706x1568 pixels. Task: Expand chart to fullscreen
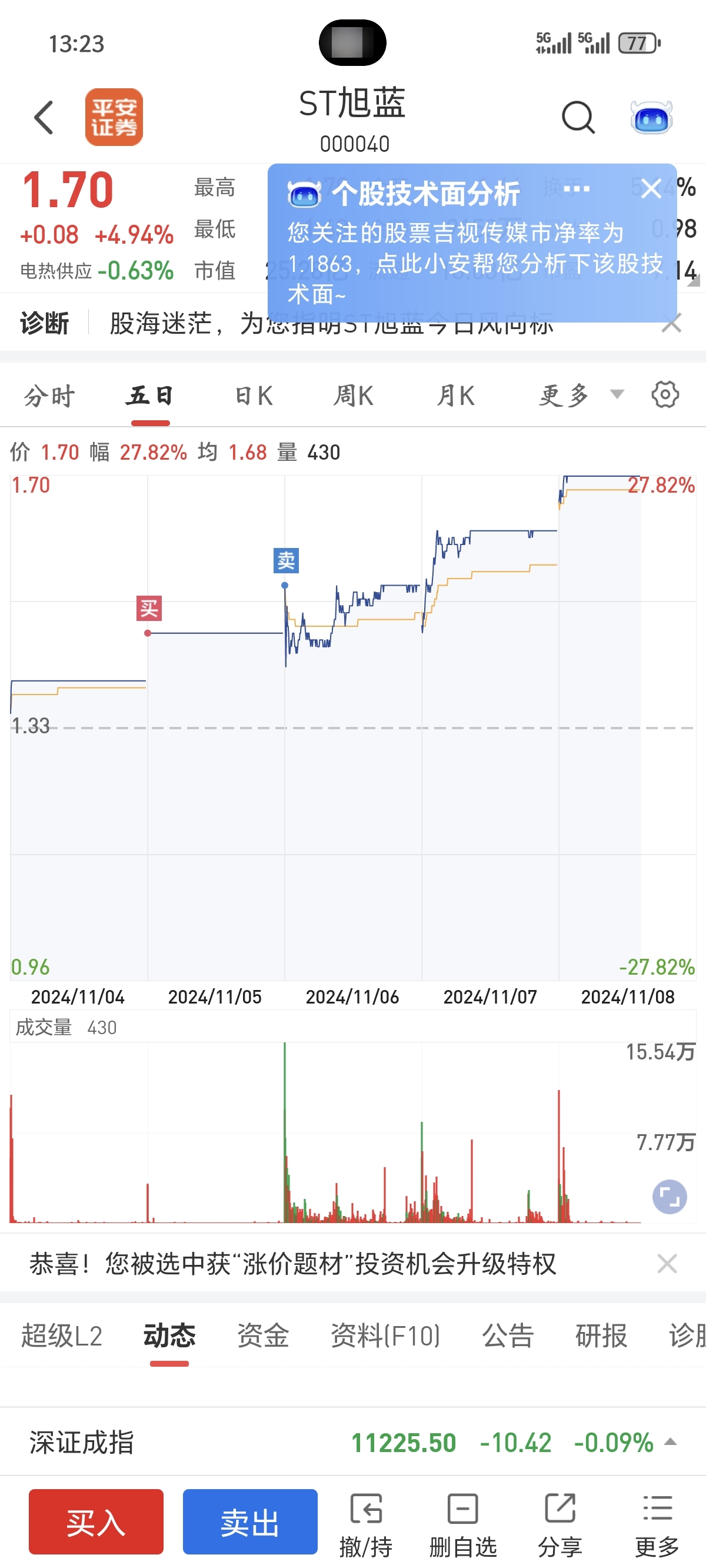pyautogui.click(x=670, y=1197)
